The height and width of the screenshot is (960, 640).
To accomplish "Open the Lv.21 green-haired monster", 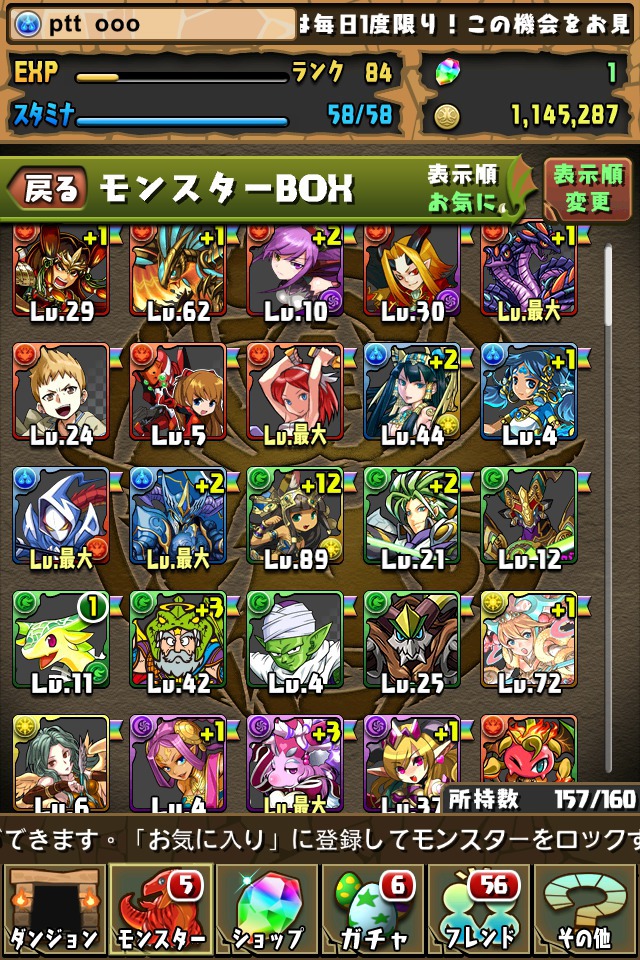I will pos(412,516).
